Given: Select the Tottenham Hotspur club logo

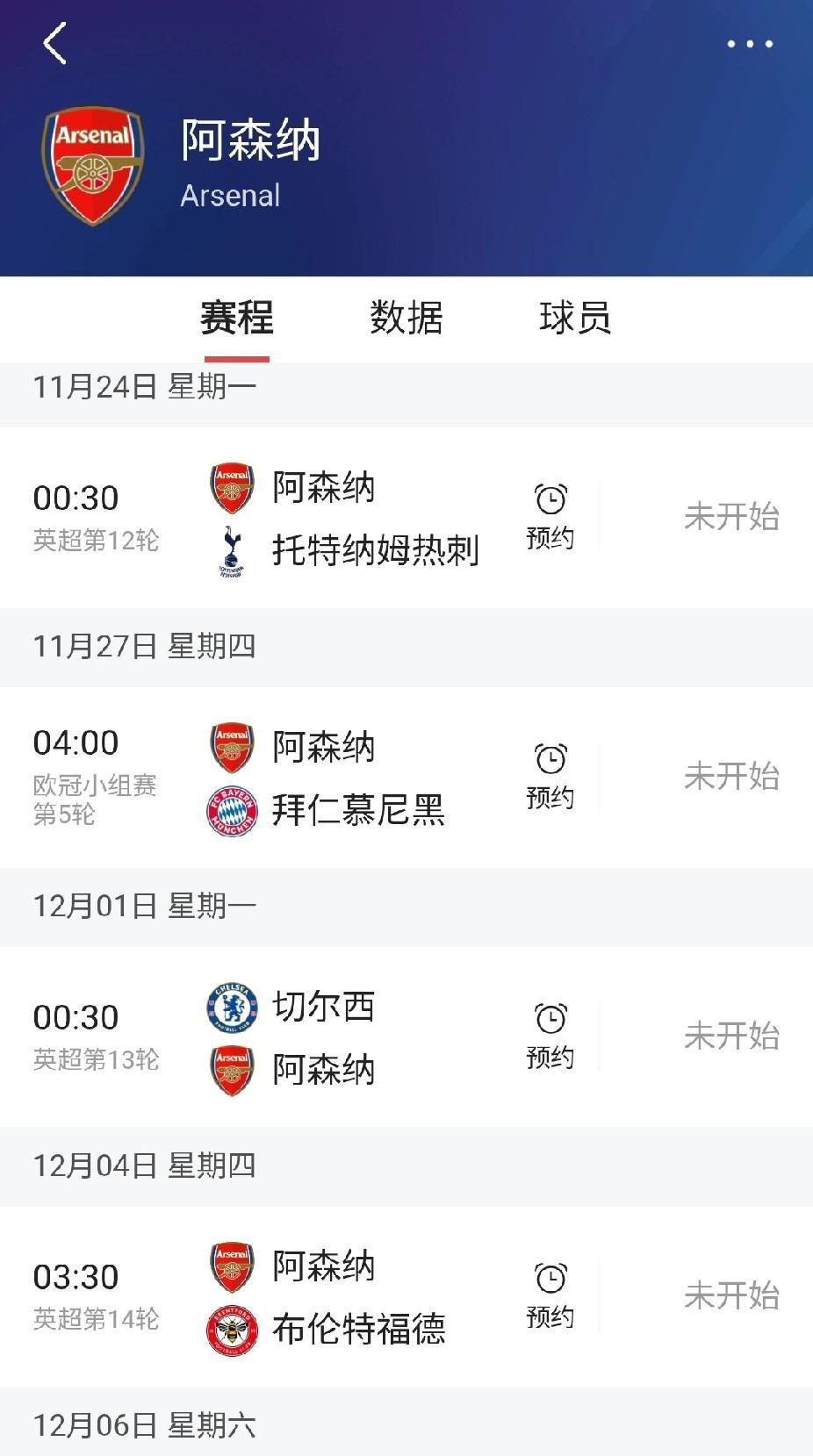Looking at the screenshot, I should click(x=230, y=546).
